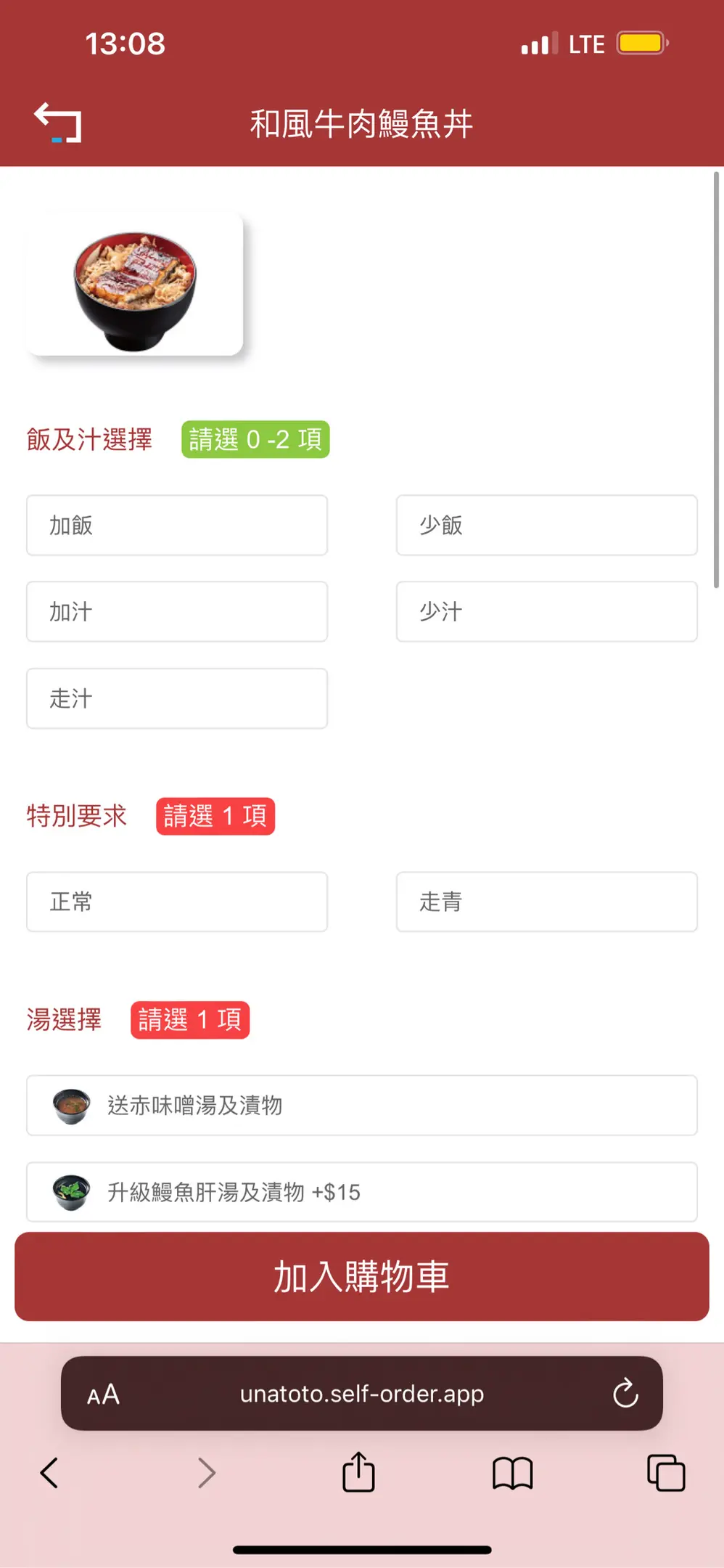Image resolution: width=724 pixels, height=1568 pixels.
Task: Choose 送赤味噌湯及漬物 soup option
Action: (362, 1105)
